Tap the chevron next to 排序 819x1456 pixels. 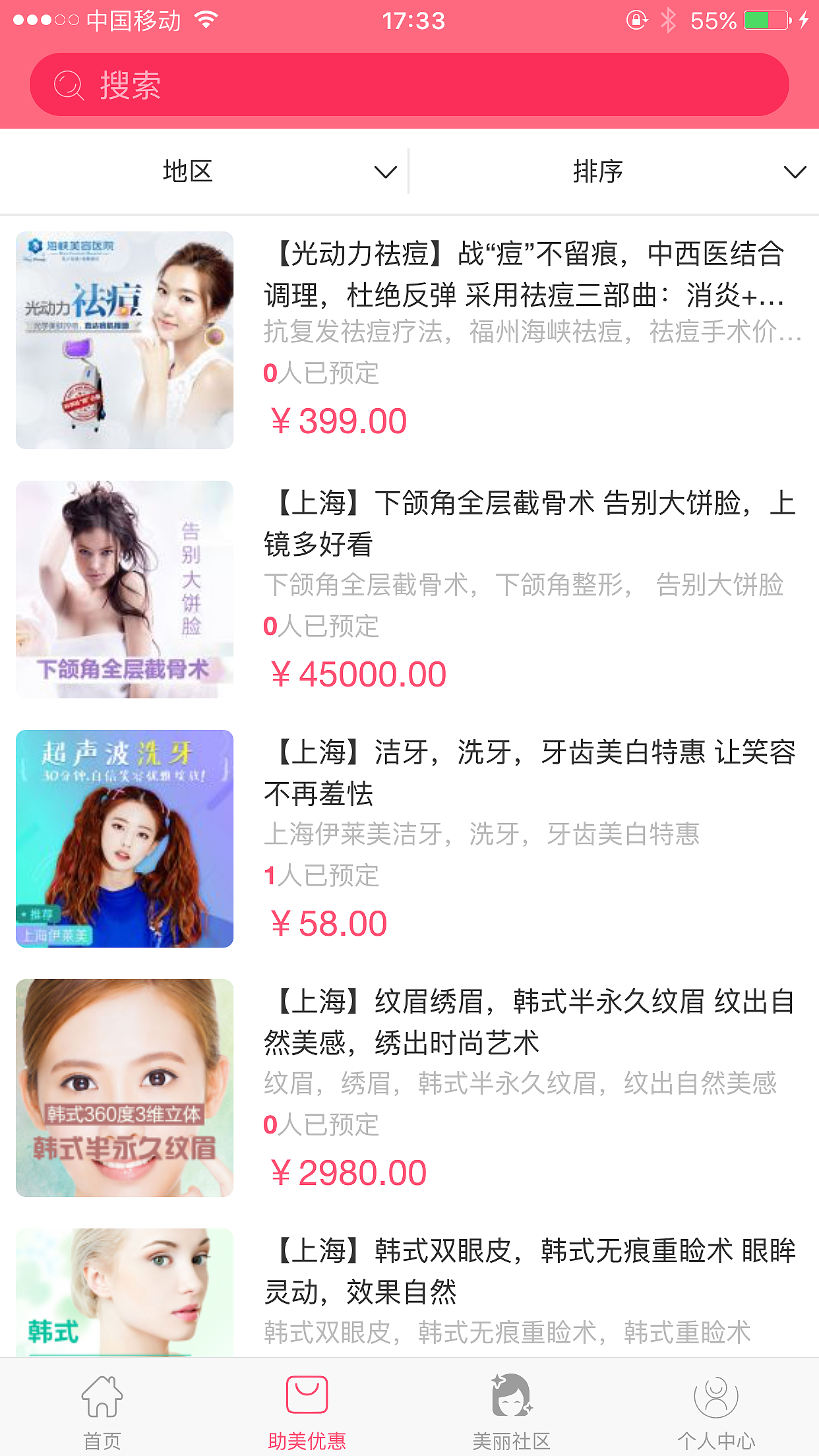[795, 171]
